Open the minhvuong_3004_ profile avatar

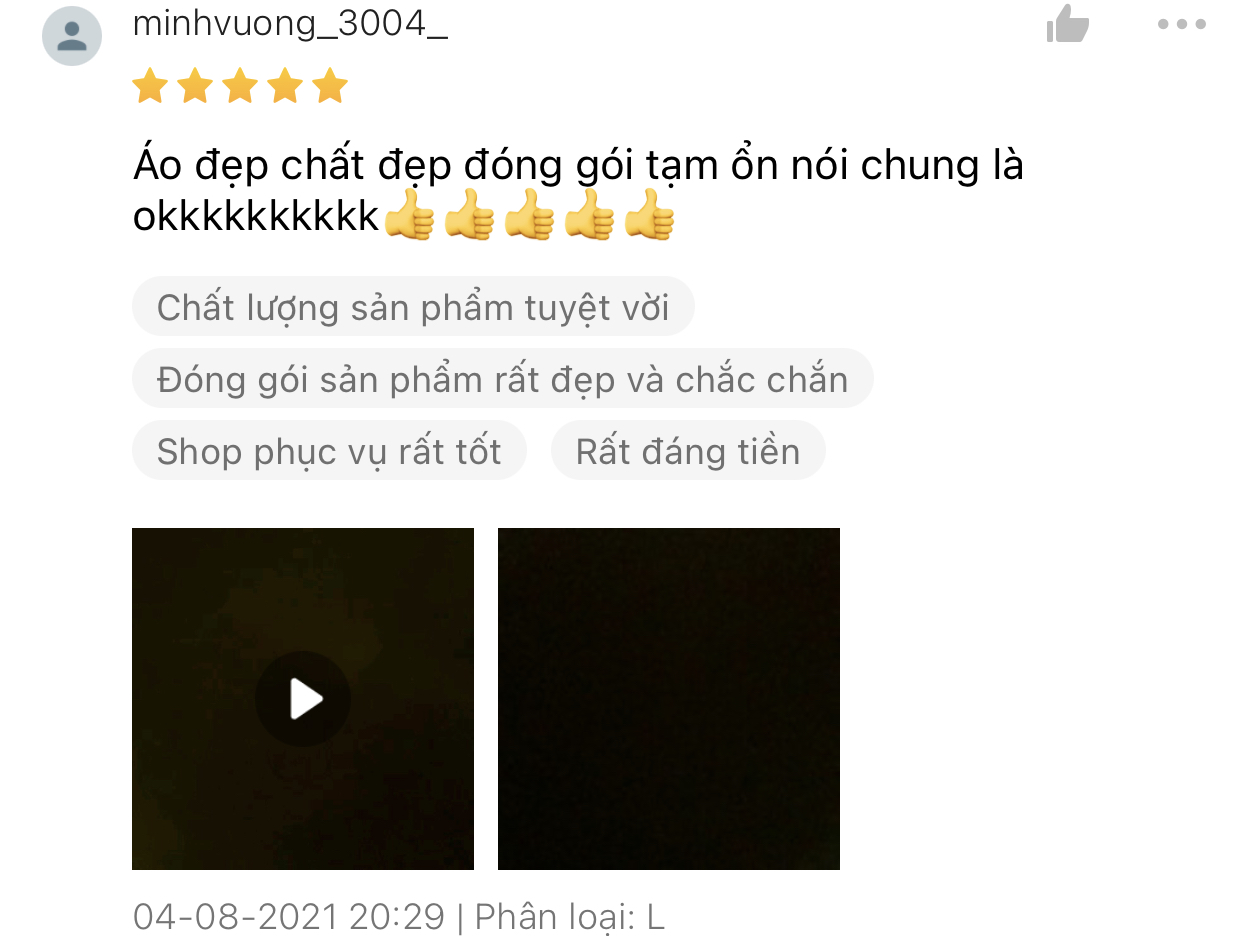click(72, 36)
